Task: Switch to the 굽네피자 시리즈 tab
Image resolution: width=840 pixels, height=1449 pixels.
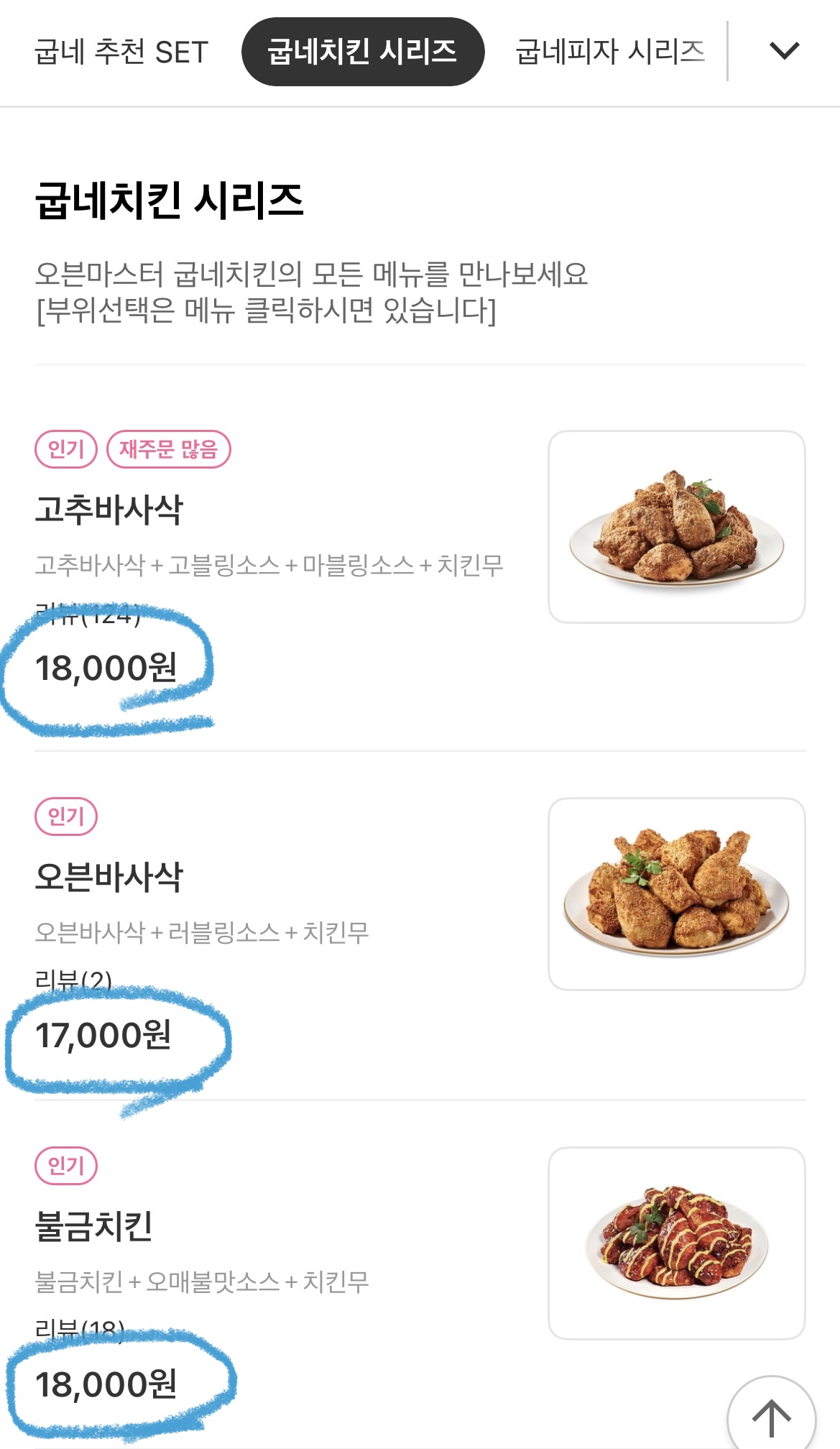Action: pyautogui.click(x=609, y=52)
